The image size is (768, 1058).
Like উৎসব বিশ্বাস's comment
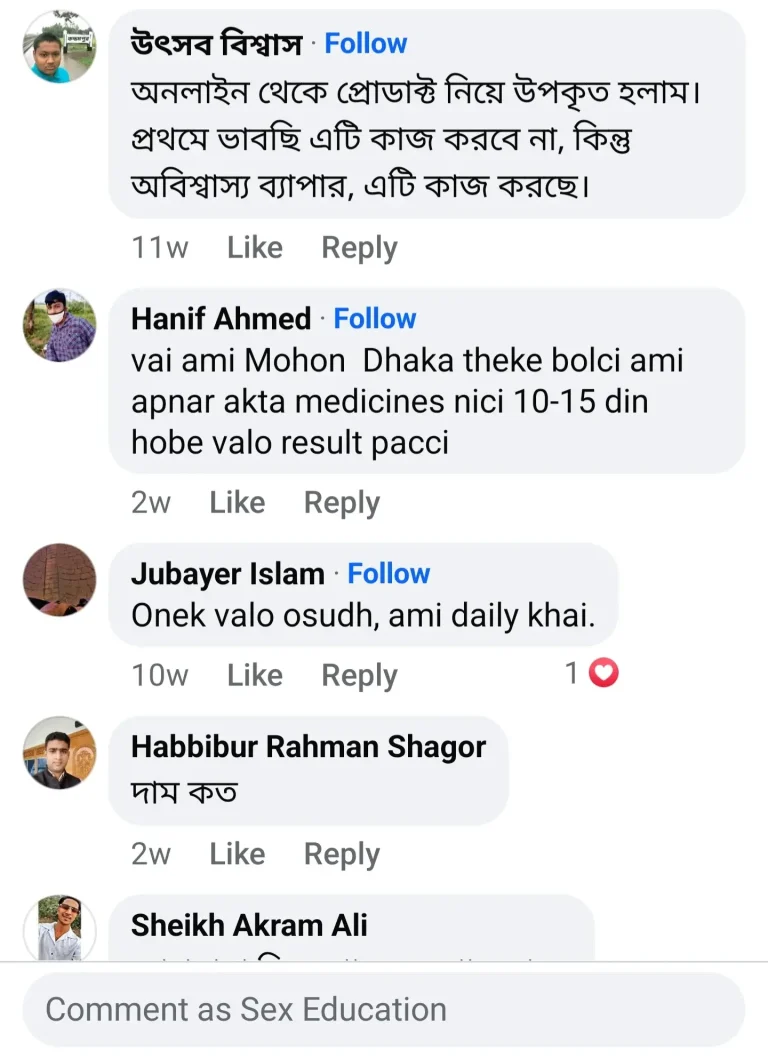point(254,247)
